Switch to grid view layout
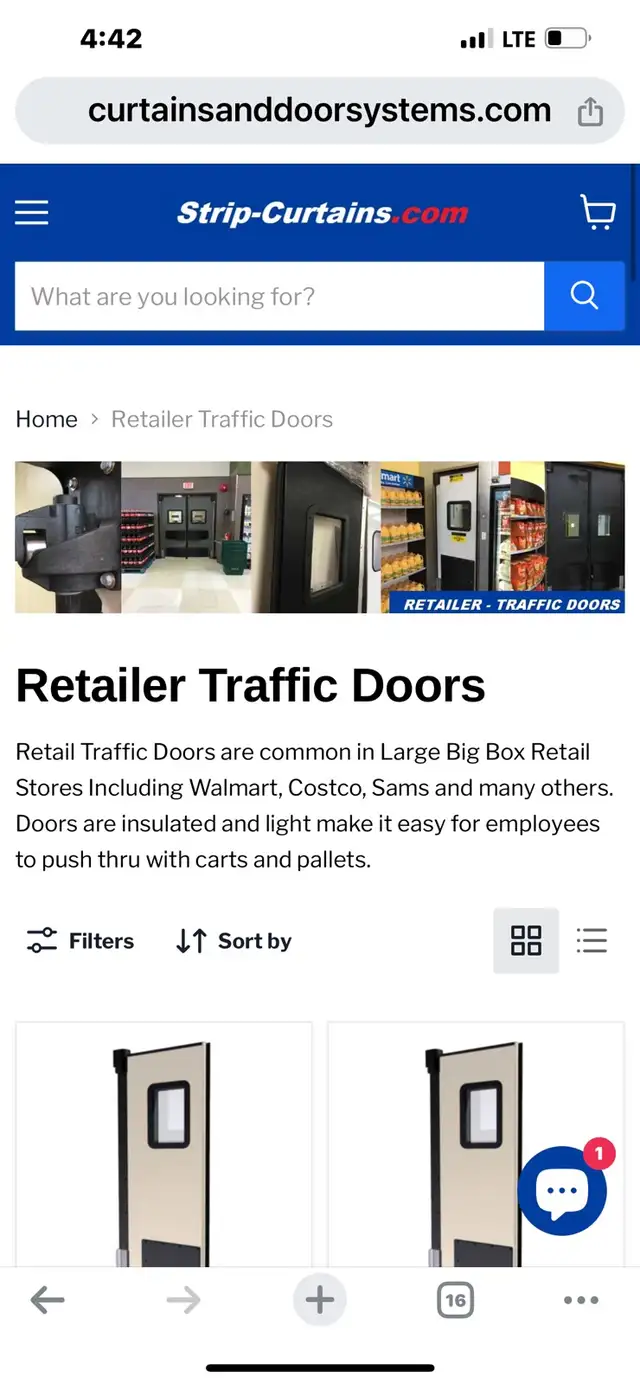640x1384 pixels. pos(526,941)
